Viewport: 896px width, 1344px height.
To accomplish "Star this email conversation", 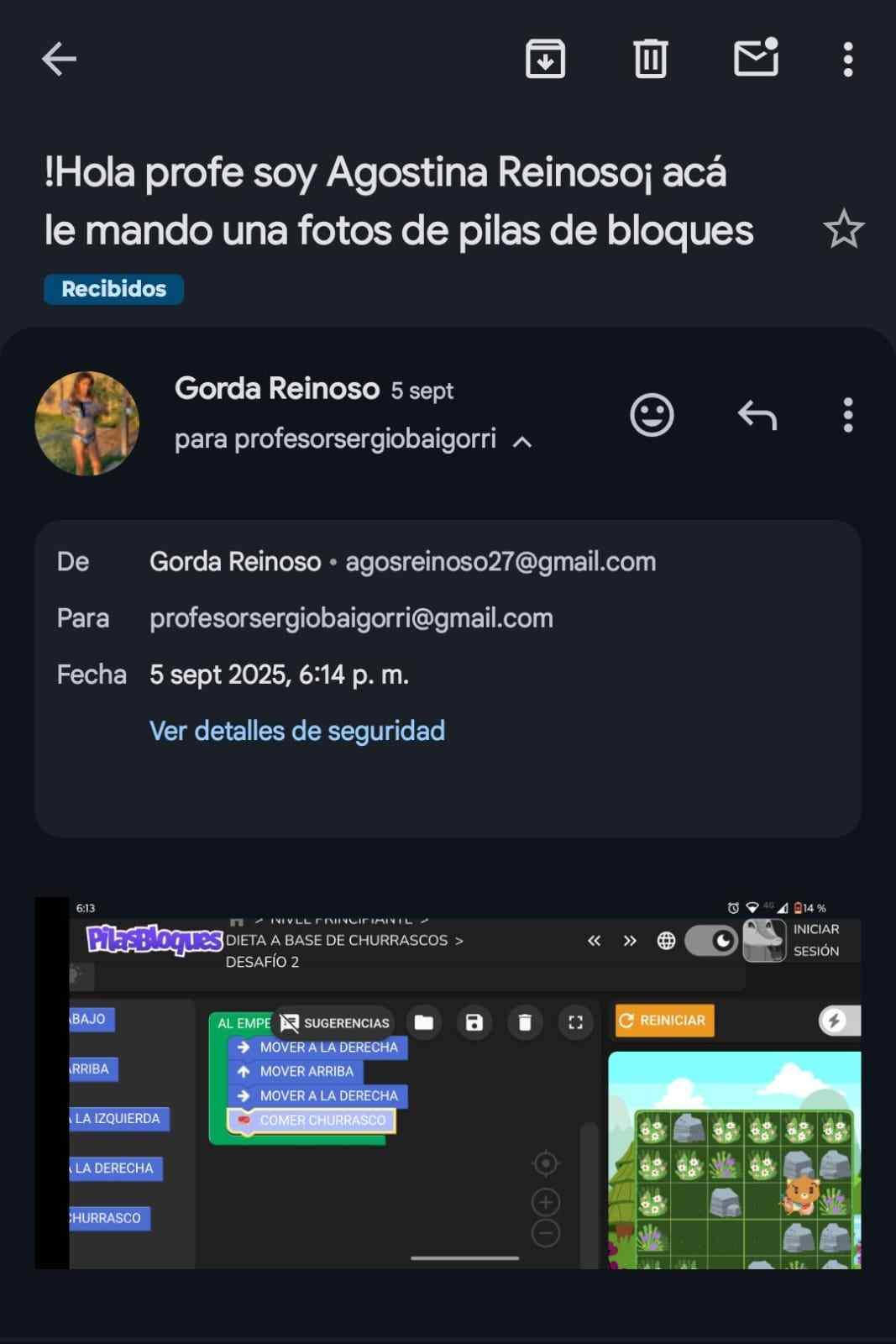I will (843, 229).
